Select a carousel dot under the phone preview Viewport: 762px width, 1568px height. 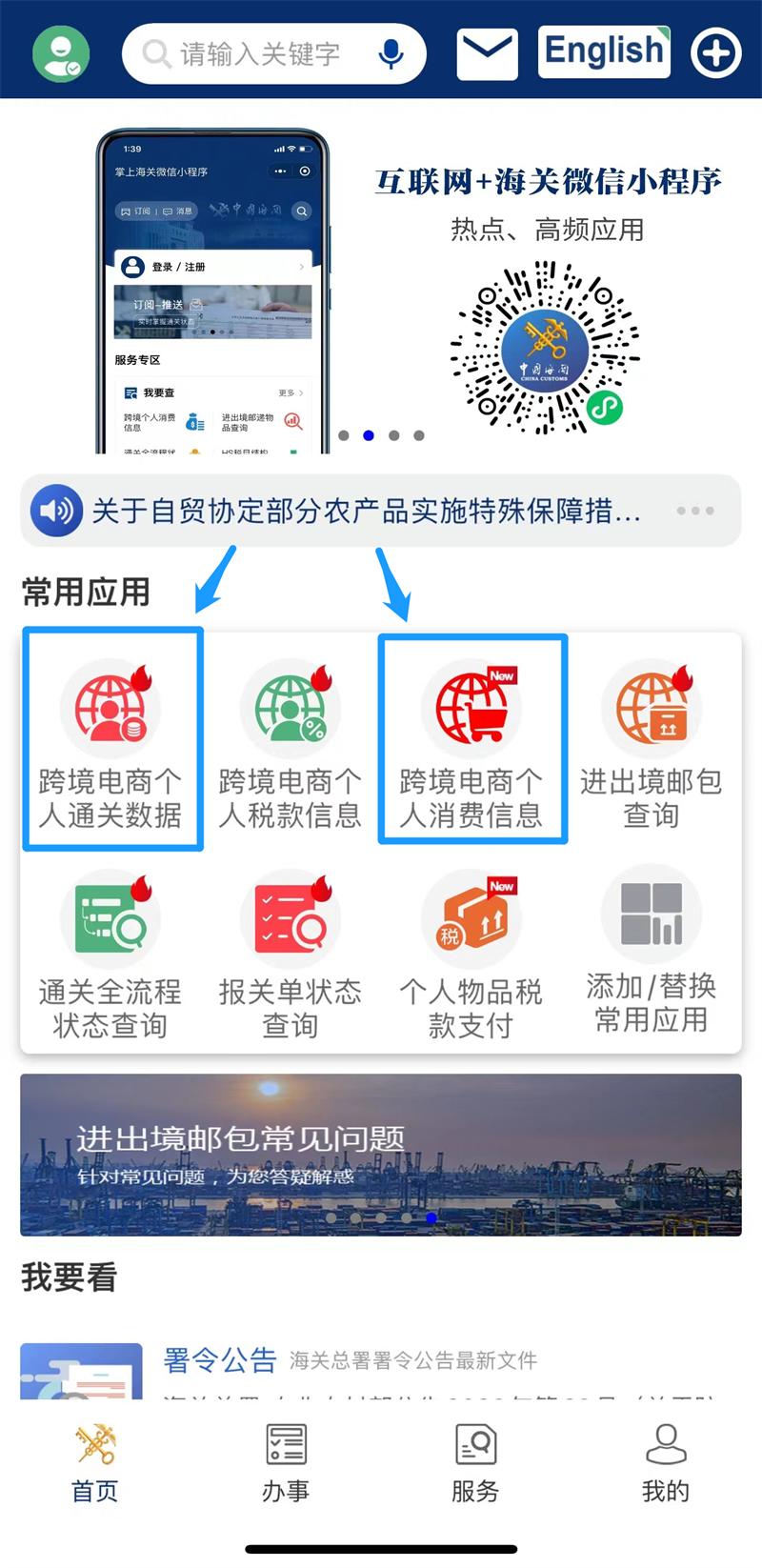click(369, 436)
